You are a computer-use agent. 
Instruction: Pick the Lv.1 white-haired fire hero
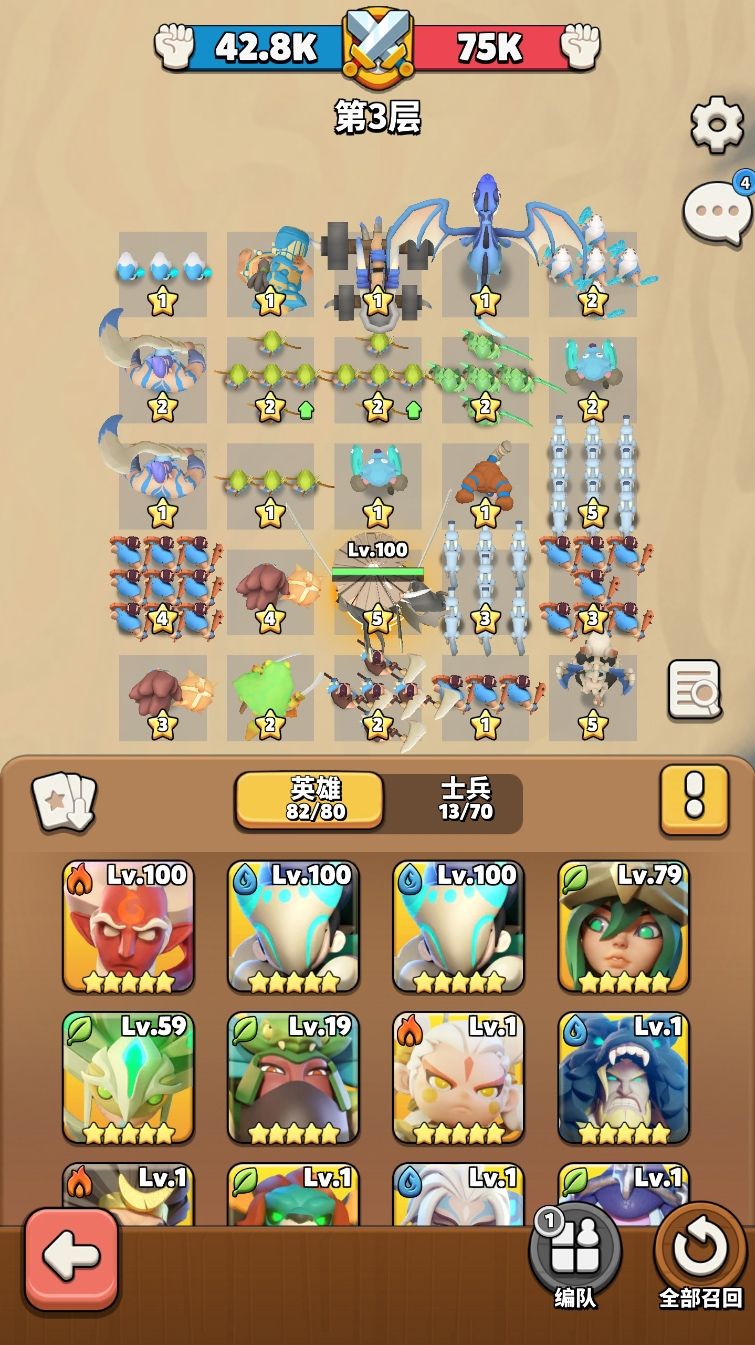coord(459,1079)
